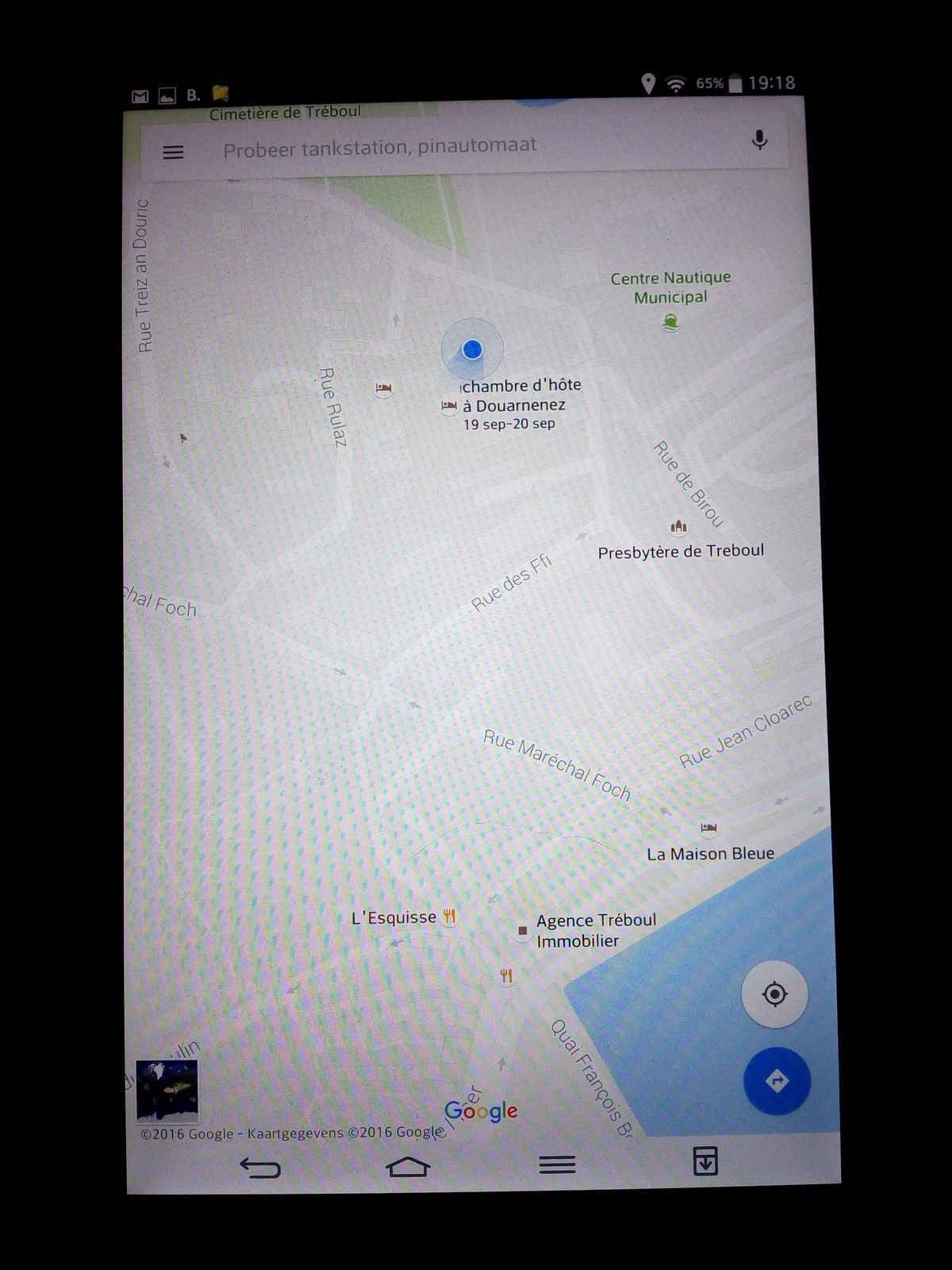Open La Maison Bleue hotel marker
This screenshot has height=1270, width=952.
[x=708, y=829]
